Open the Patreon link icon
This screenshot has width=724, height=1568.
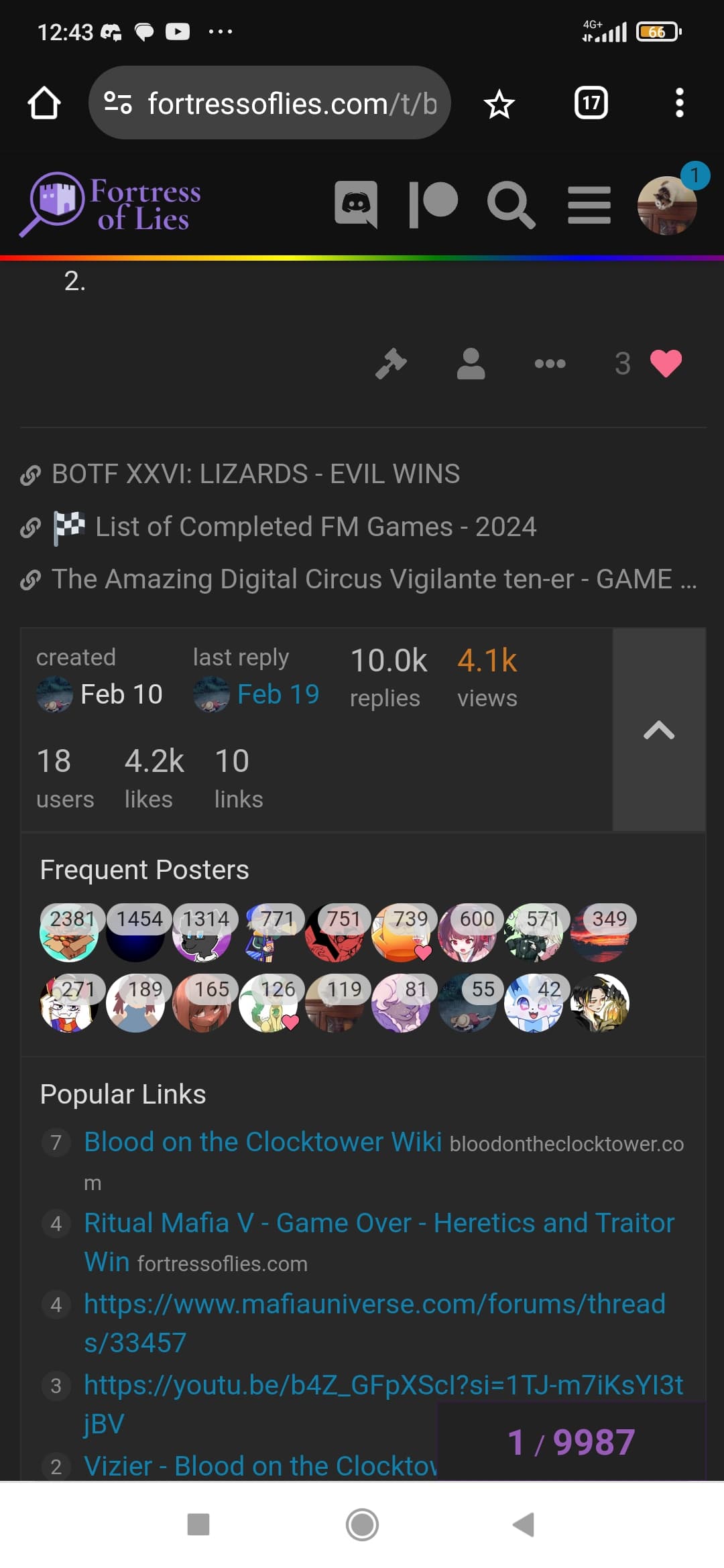[x=433, y=204]
